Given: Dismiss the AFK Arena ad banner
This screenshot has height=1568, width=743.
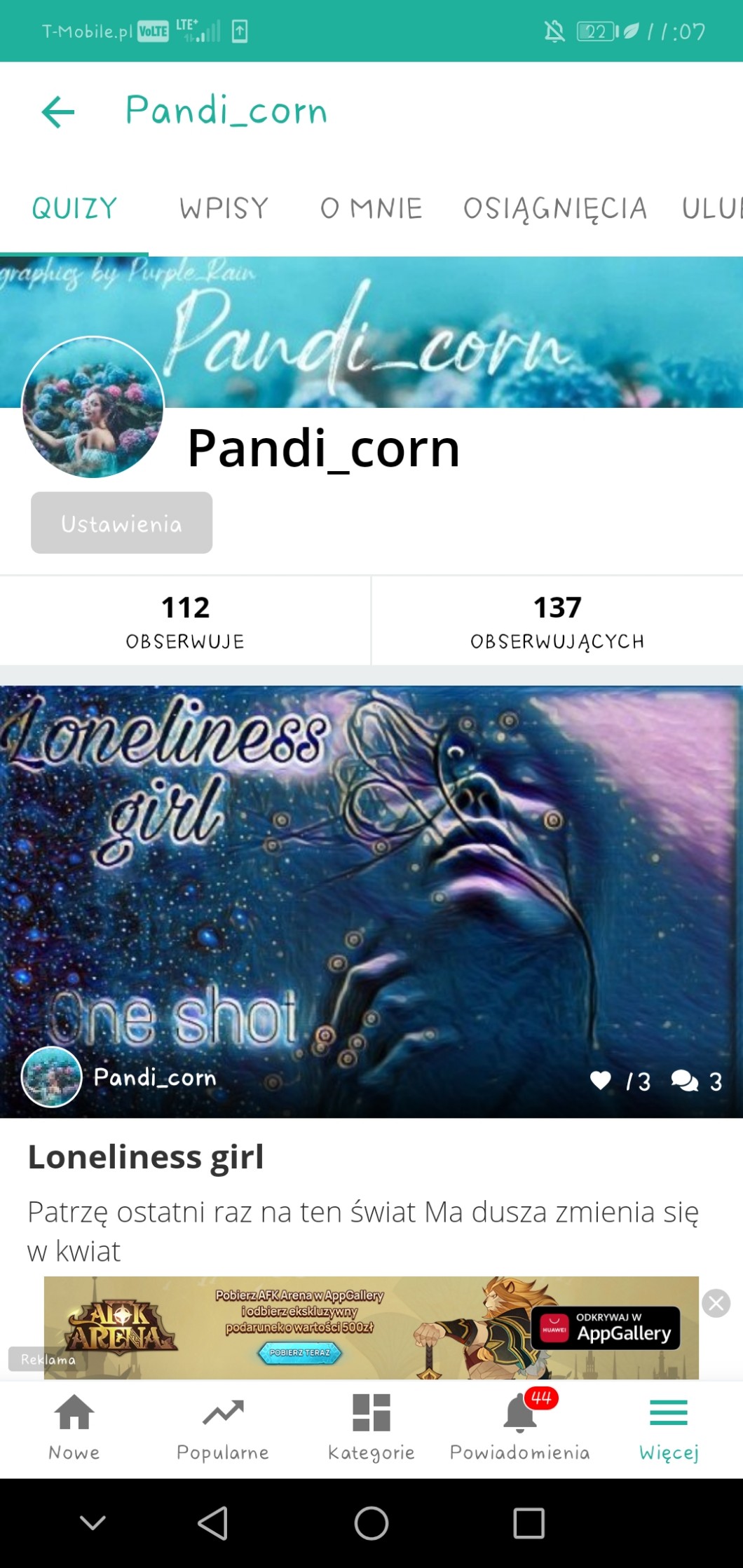Looking at the screenshot, I should [716, 1303].
